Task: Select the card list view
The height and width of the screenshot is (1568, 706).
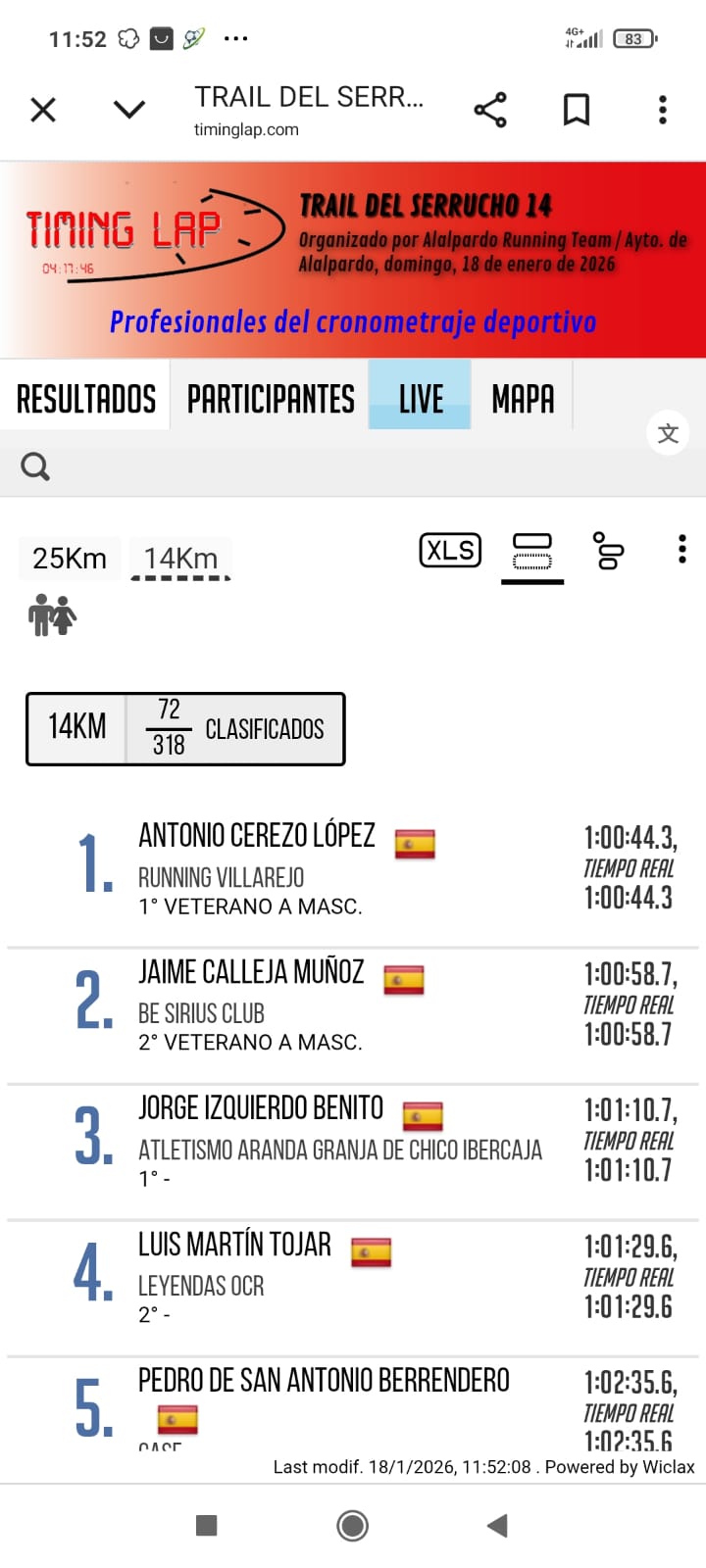Action: coord(532,552)
